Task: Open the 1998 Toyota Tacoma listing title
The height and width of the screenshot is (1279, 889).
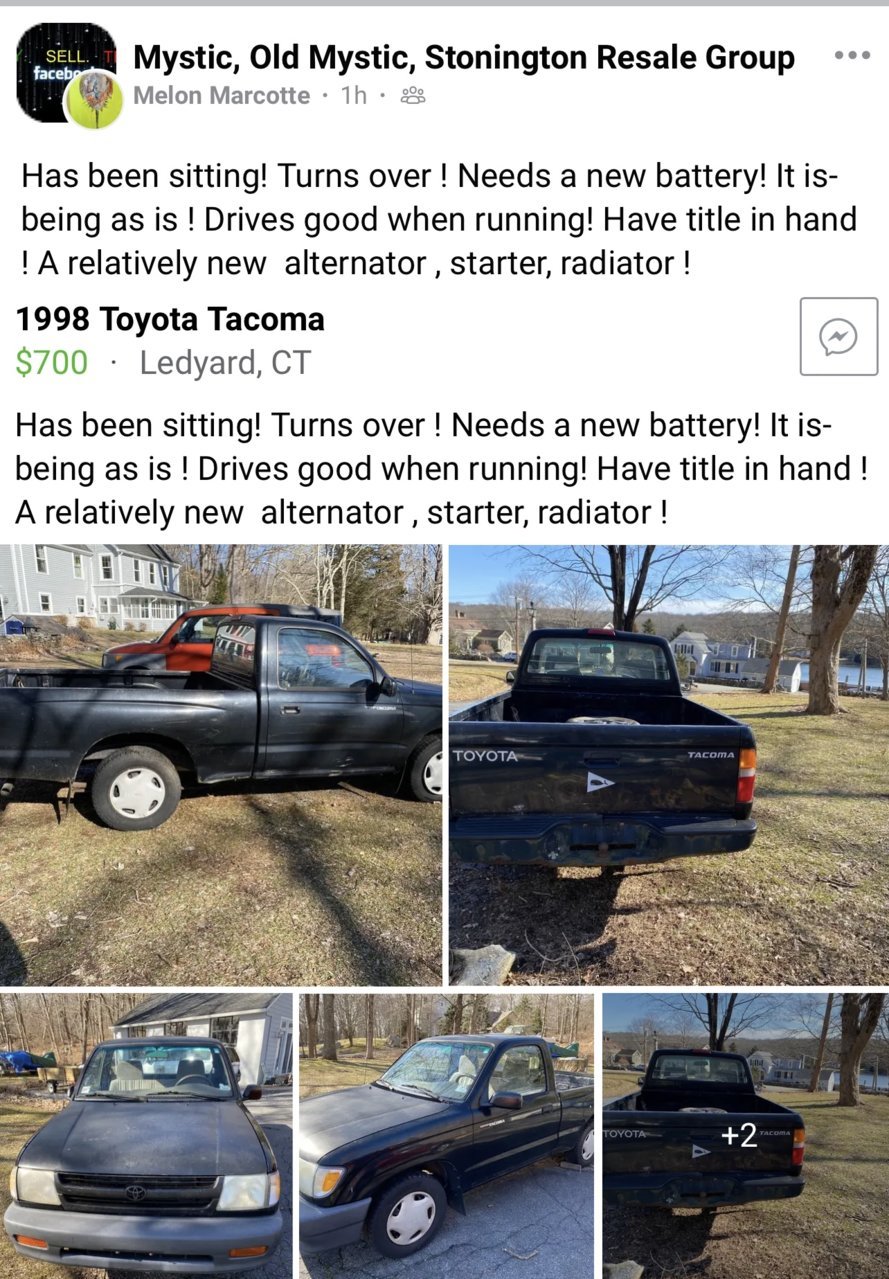Action: (170, 320)
